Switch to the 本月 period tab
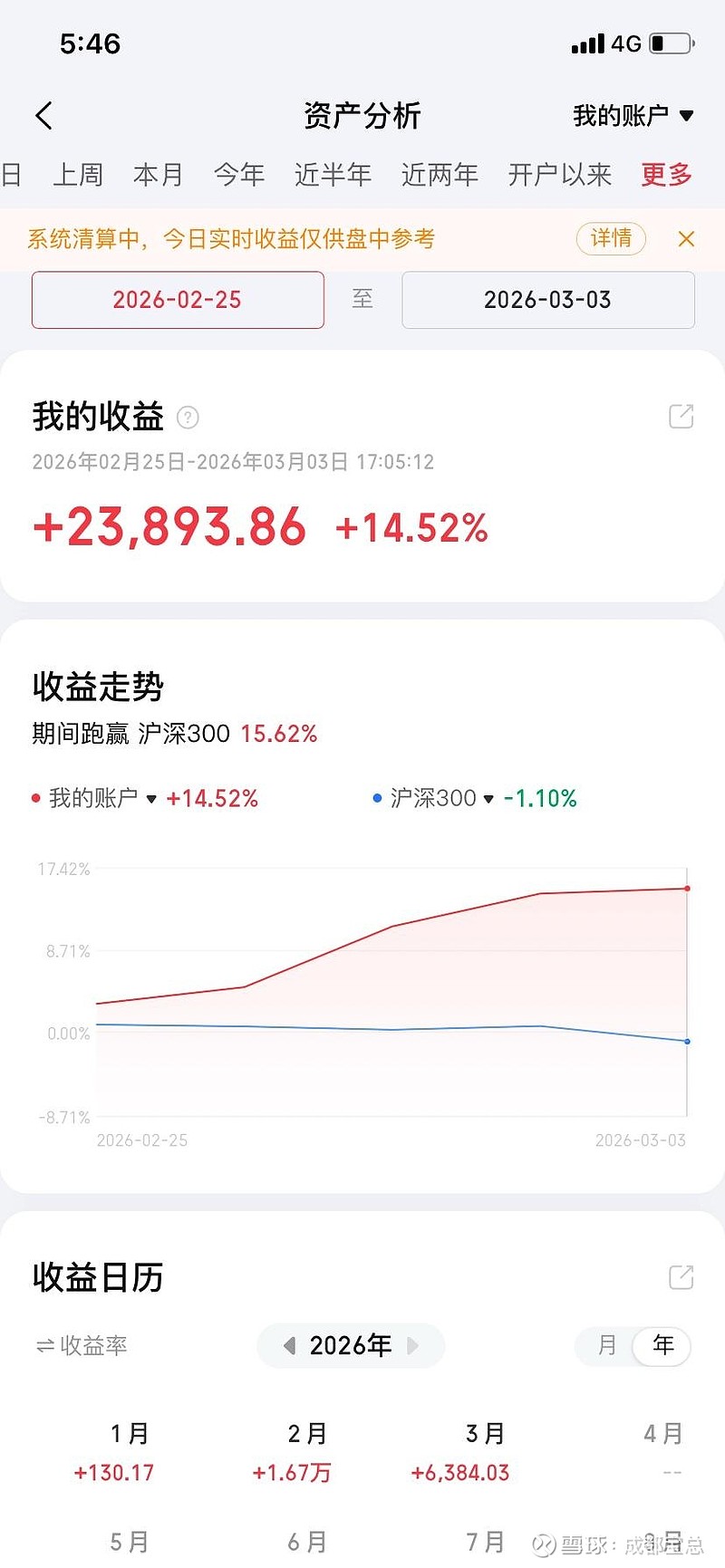Image resolution: width=725 pixels, height=1568 pixels. (x=159, y=175)
